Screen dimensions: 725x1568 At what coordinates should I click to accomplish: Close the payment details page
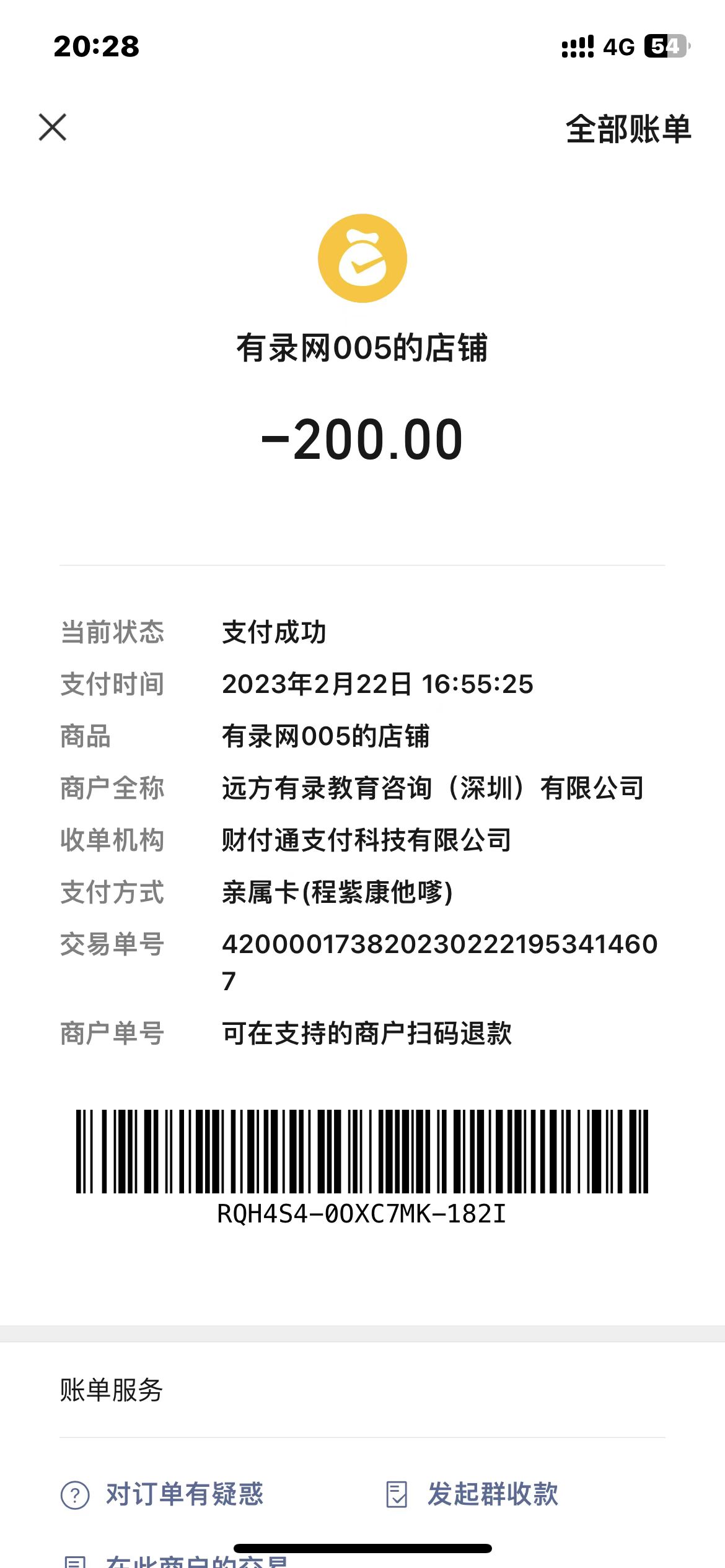coord(53,128)
